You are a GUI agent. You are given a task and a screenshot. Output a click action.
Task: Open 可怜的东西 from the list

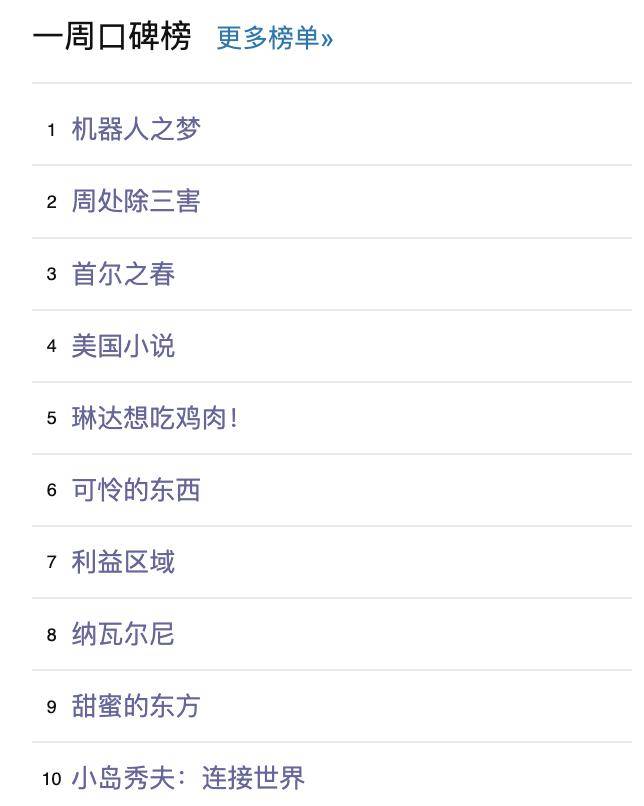(x=136, y=490)
